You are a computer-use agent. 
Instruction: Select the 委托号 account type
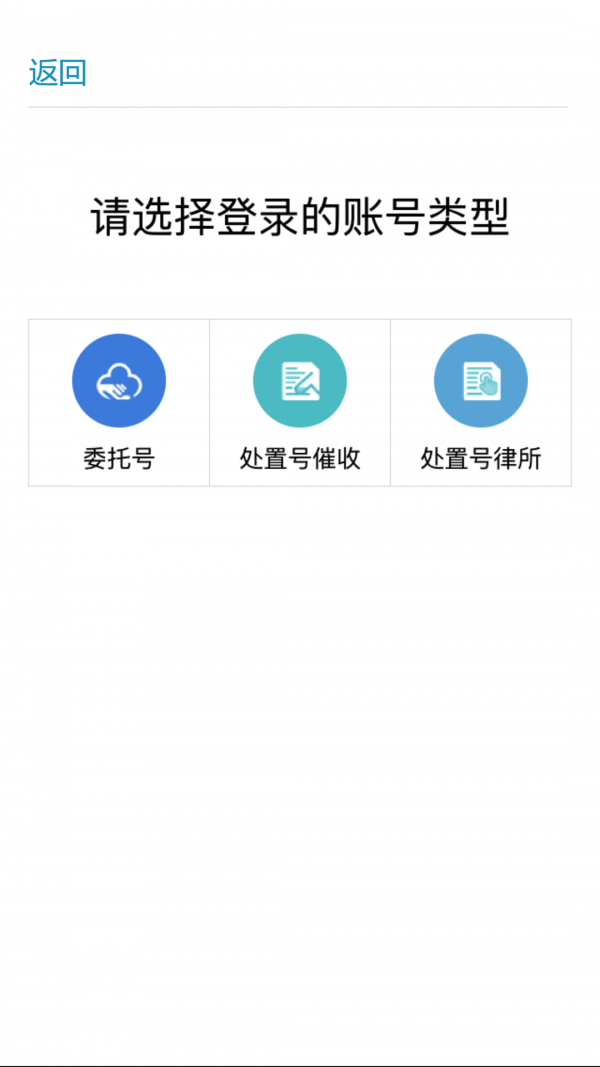point(119,402)
